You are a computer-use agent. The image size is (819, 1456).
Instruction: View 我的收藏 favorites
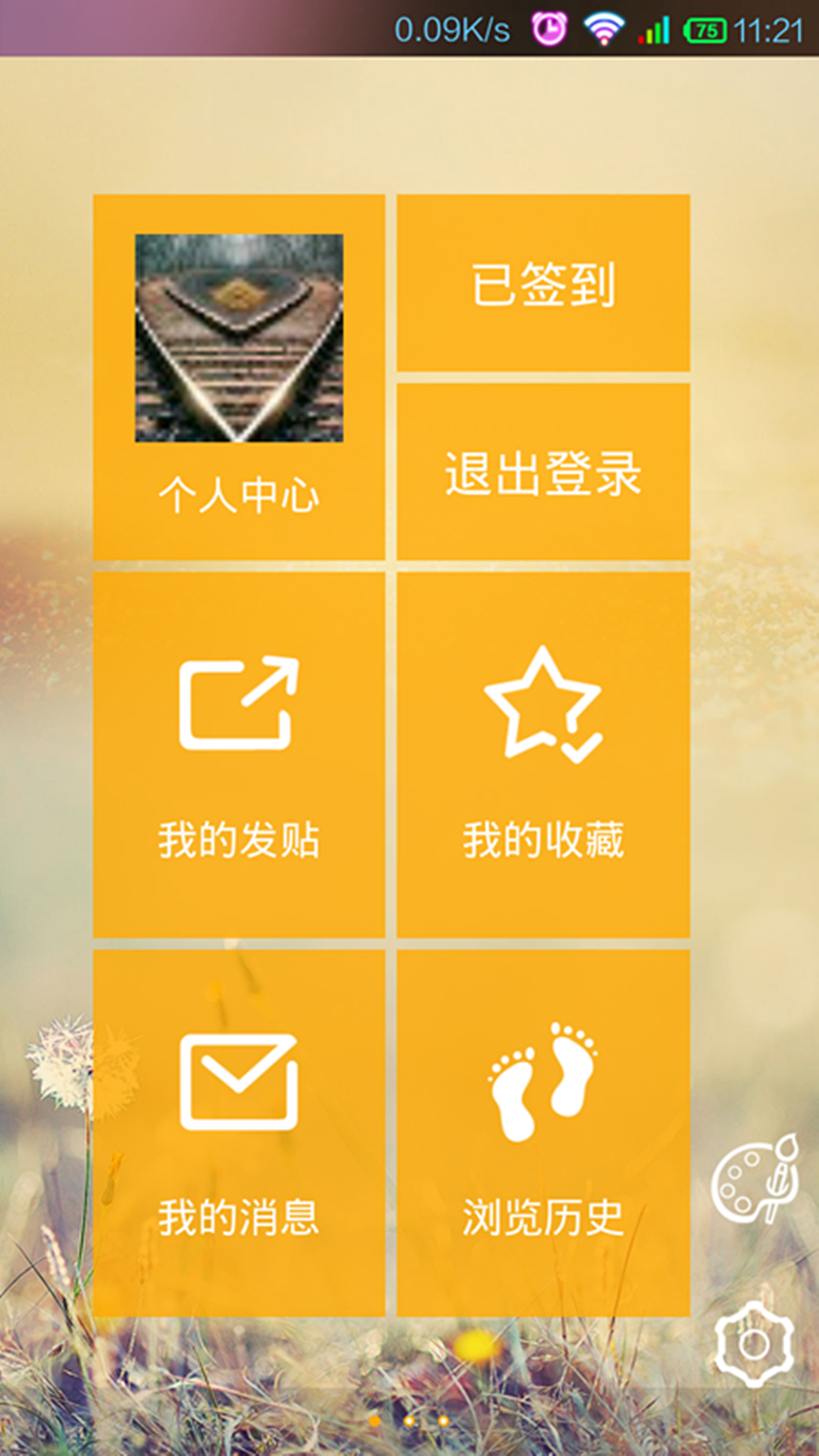pos(543,755)
